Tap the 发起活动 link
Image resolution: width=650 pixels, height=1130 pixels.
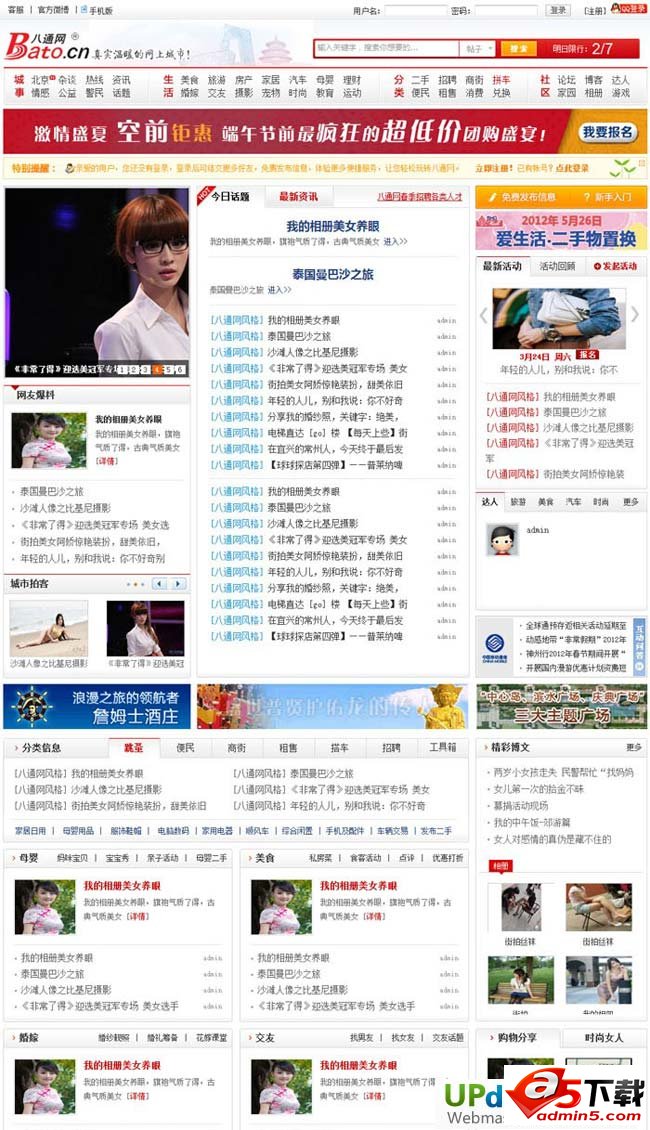tap(615, 266)
